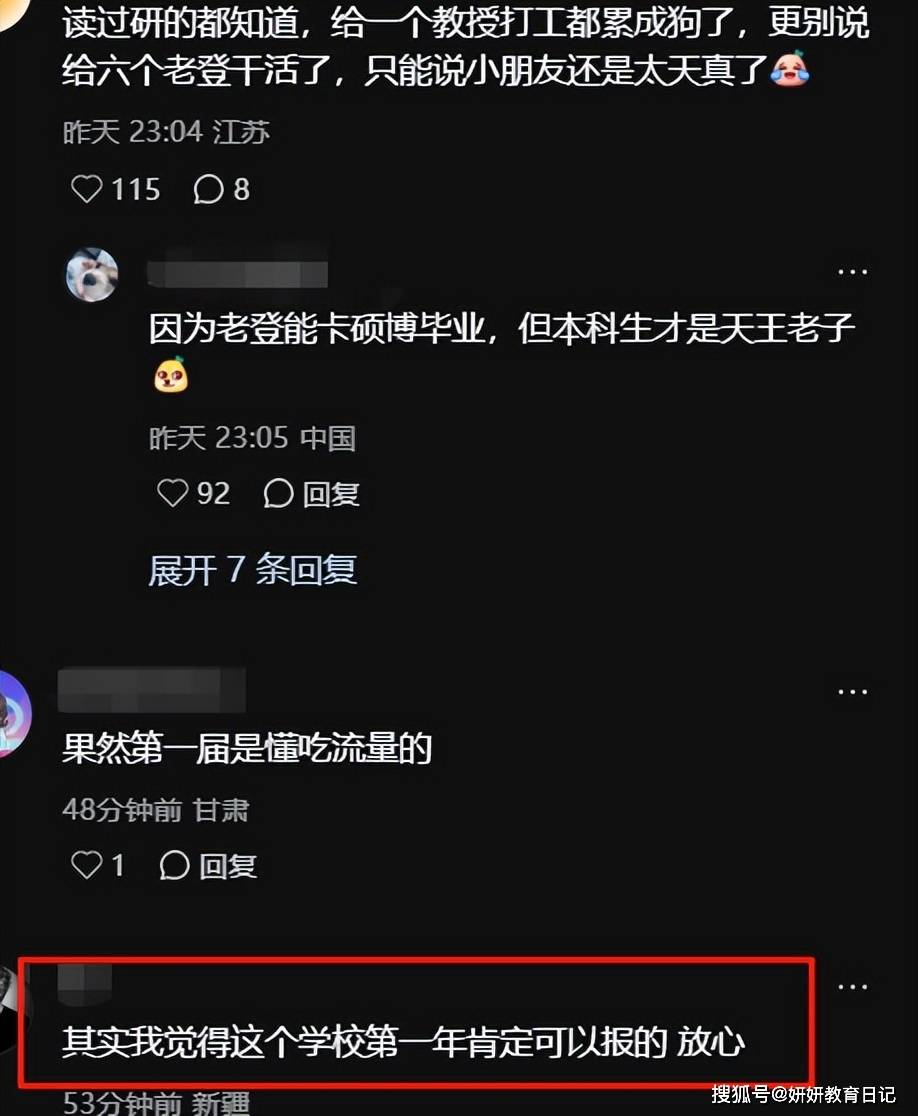Expand 展开 7 条回复
This screenshot has width=918, height=1116.
pyautogui.click(x=252, y=570)
